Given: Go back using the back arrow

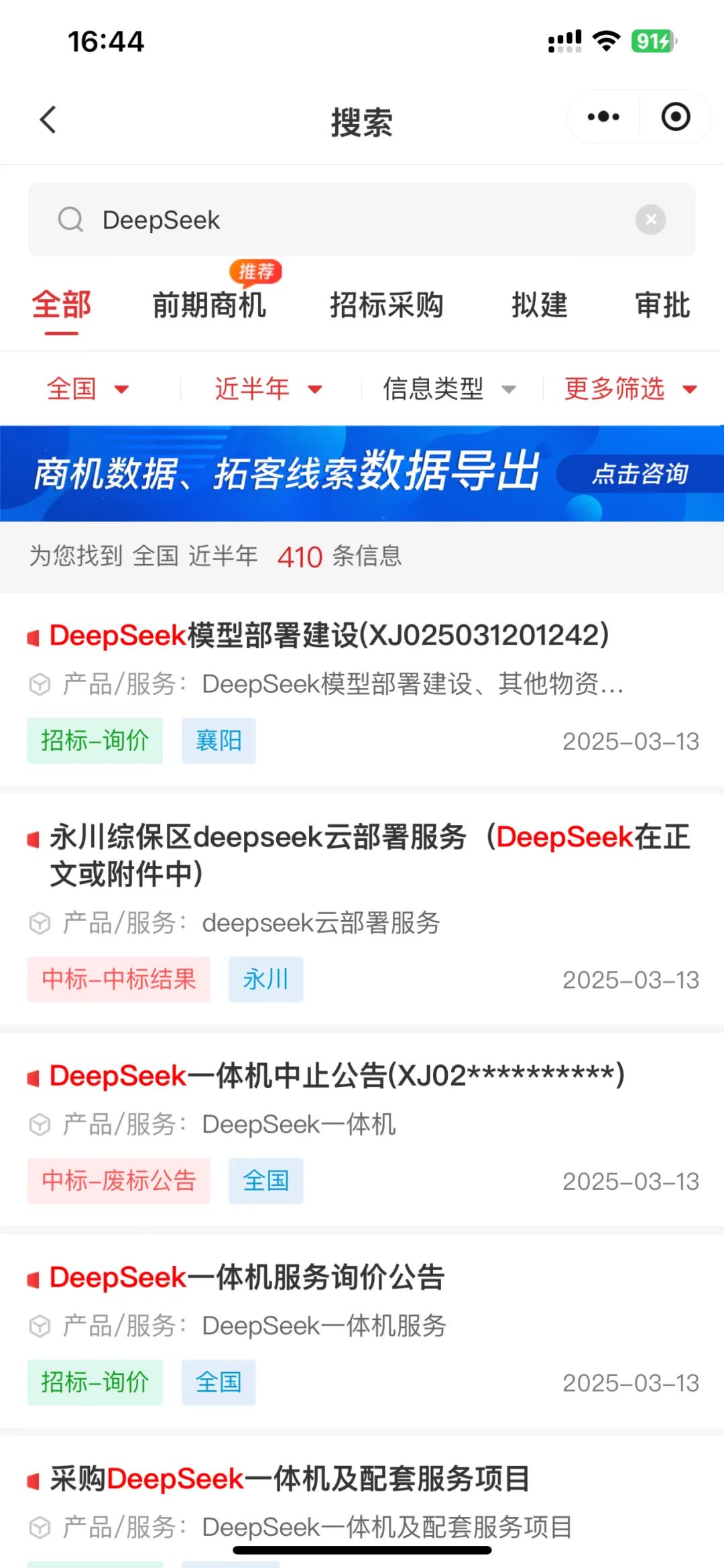Looking at the screenshot, I should pyautogui.click(x=48, y=120).
